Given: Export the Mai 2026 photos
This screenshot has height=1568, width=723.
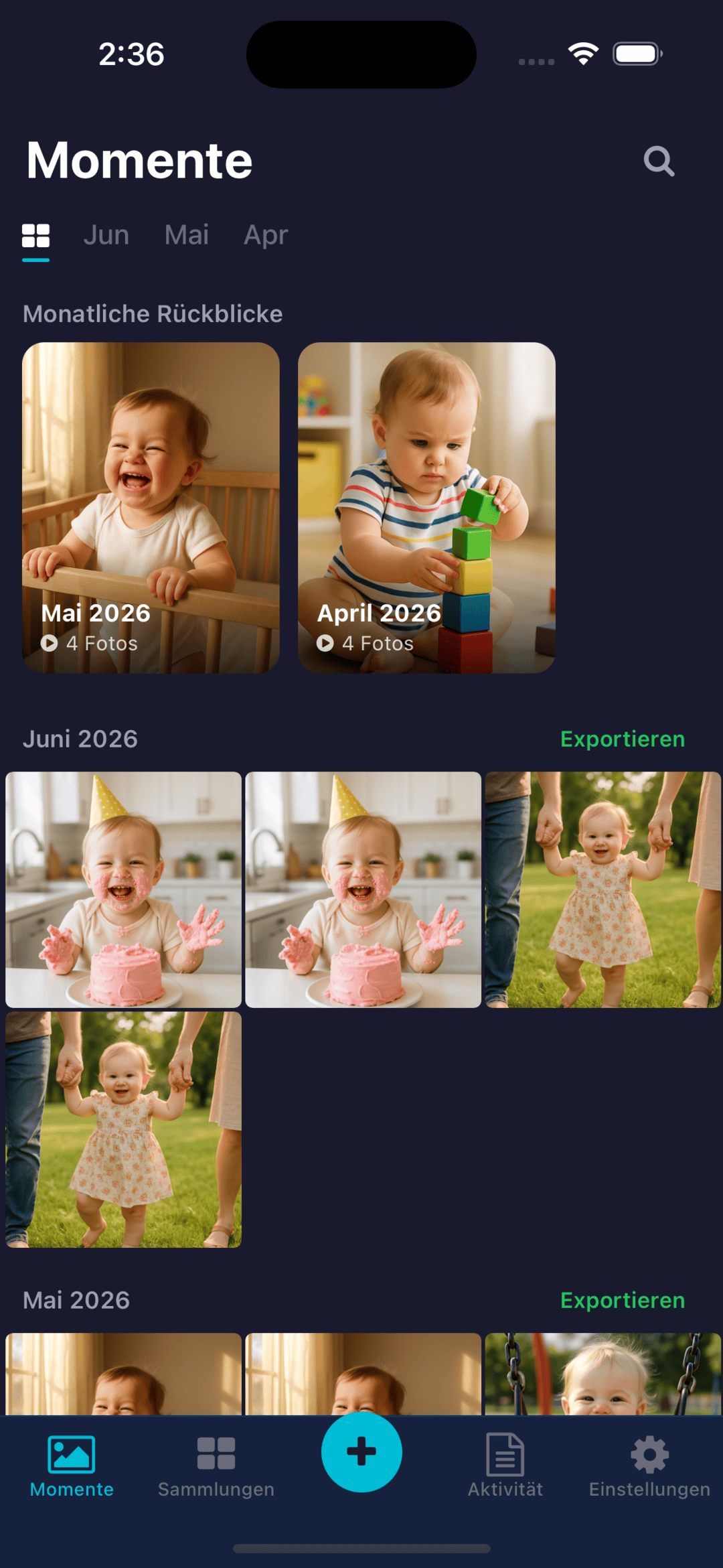Looking at the screenshot, I should pyautogui.click(x=623, y=1300).
